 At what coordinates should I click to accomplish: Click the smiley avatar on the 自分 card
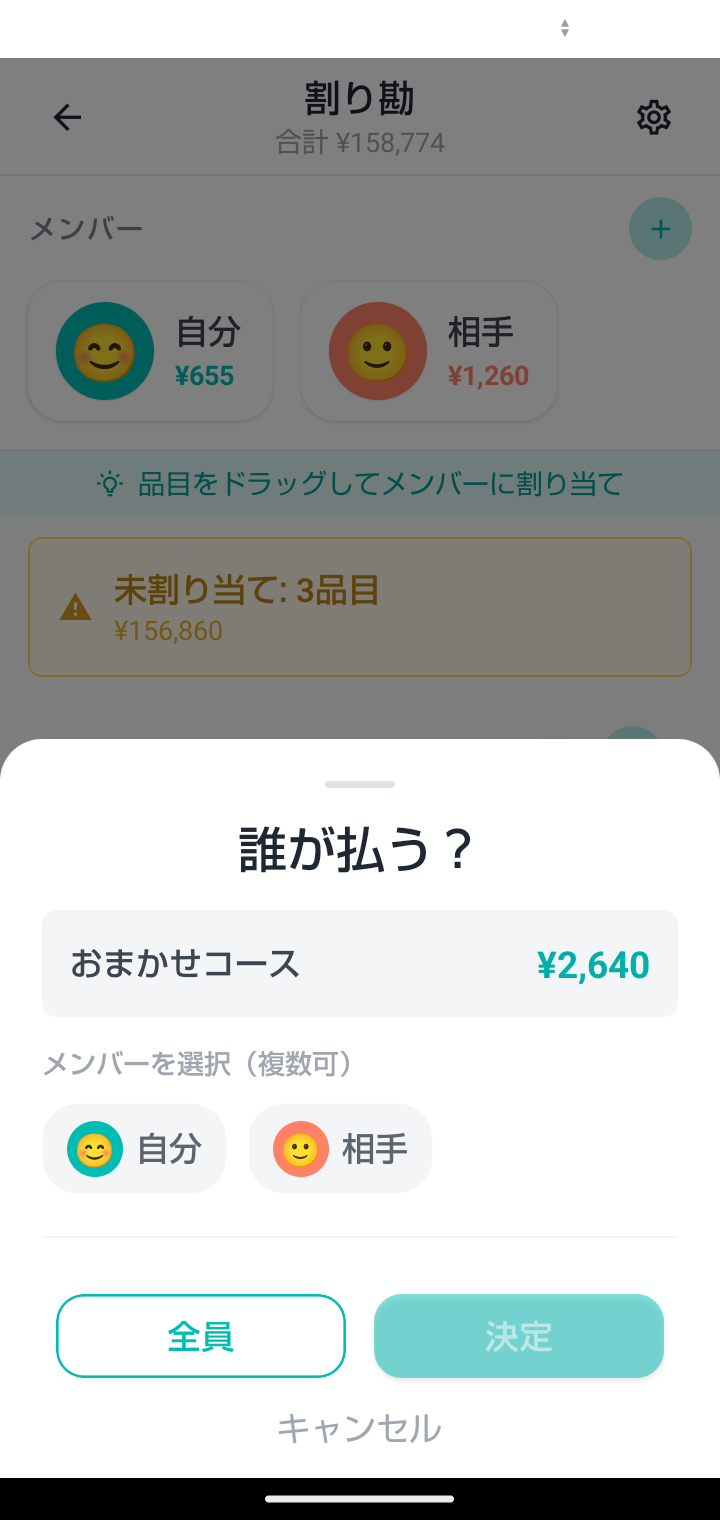pos(105,351)
